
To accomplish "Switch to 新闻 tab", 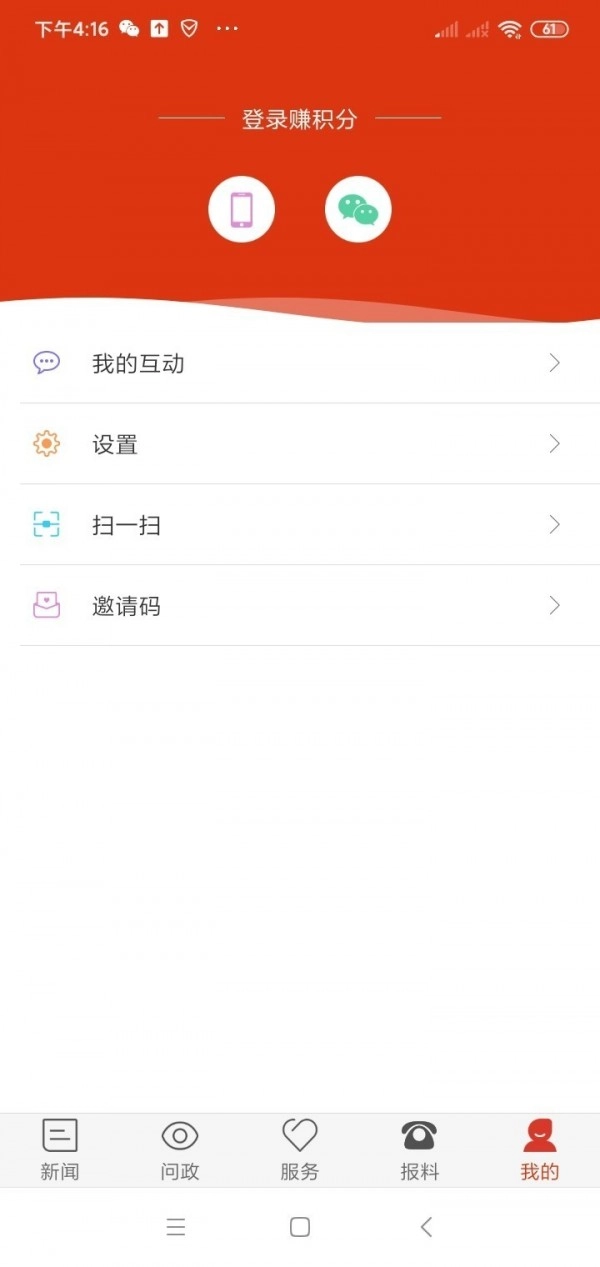I will [x=60, y=1150].
